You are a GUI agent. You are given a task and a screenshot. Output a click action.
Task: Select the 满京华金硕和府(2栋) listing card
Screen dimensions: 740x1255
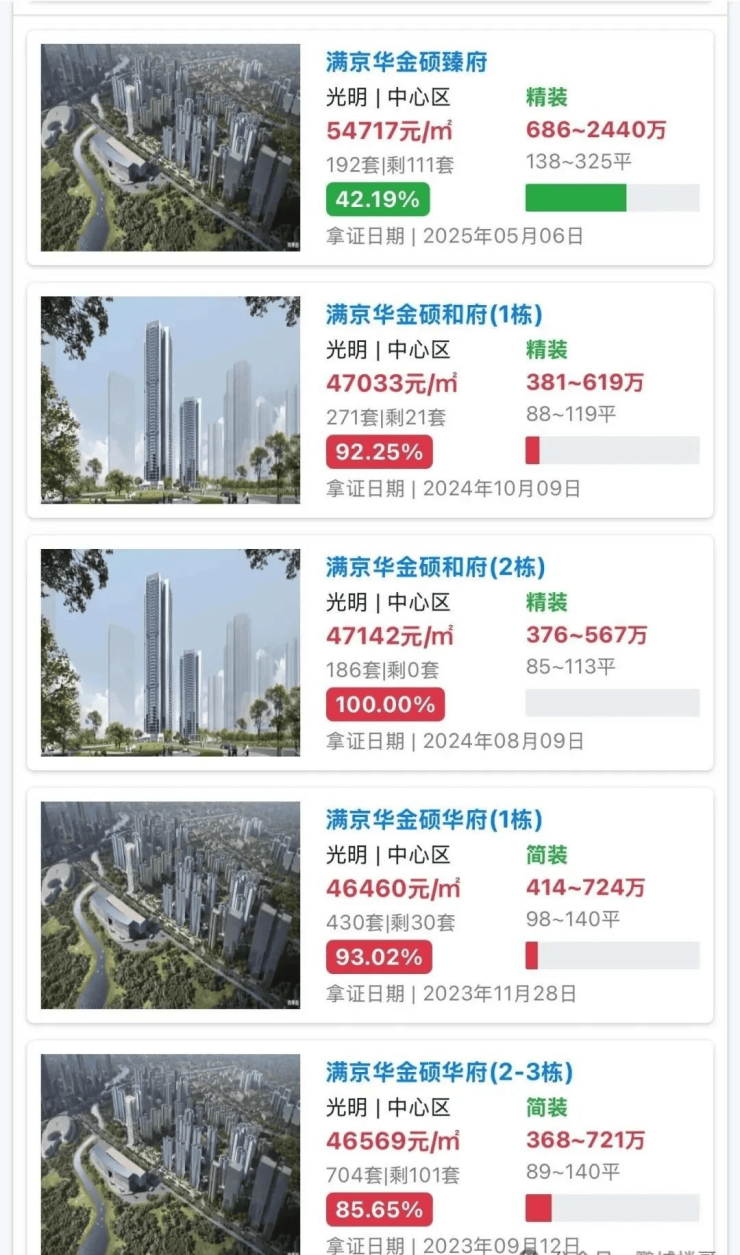click(435, 567)
